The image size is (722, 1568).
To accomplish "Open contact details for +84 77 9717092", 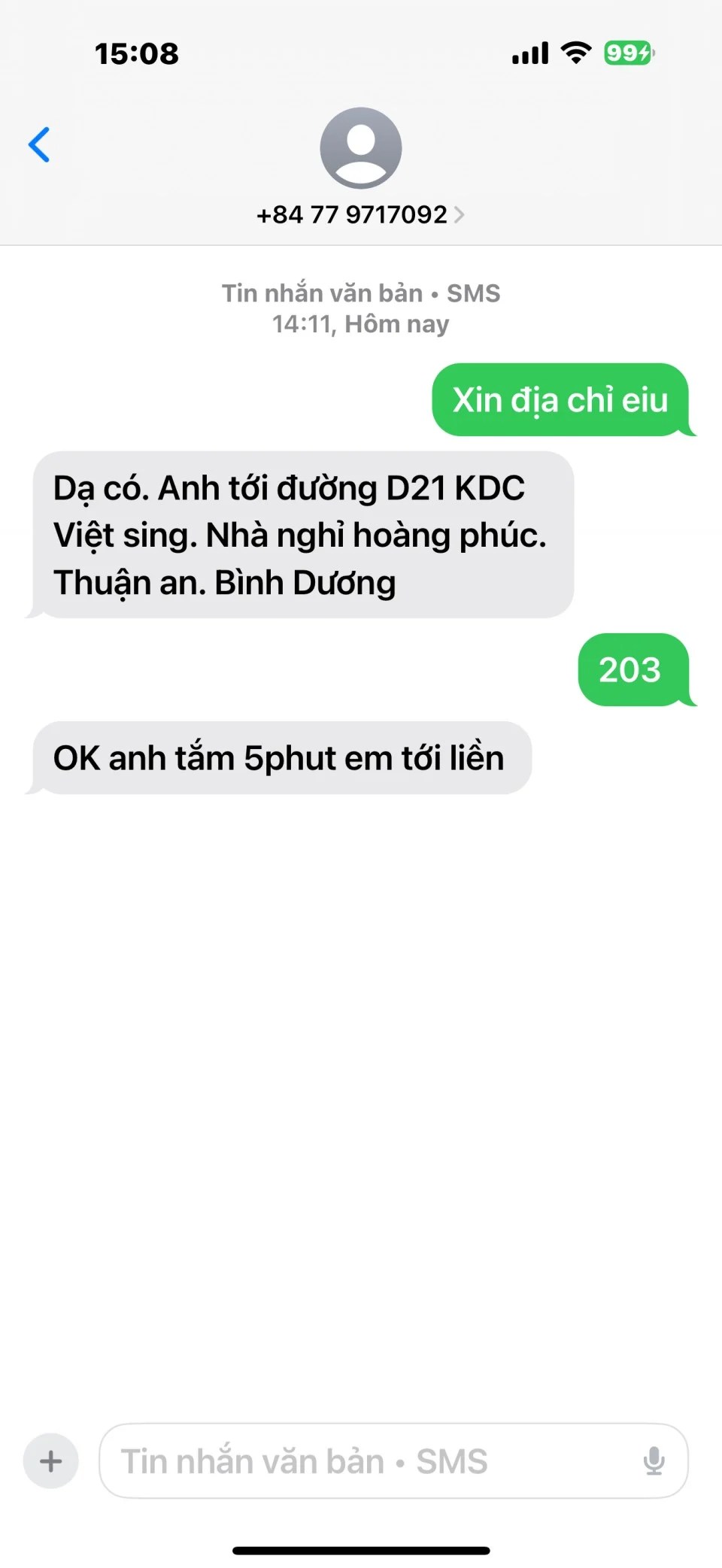I will point(360,214).
